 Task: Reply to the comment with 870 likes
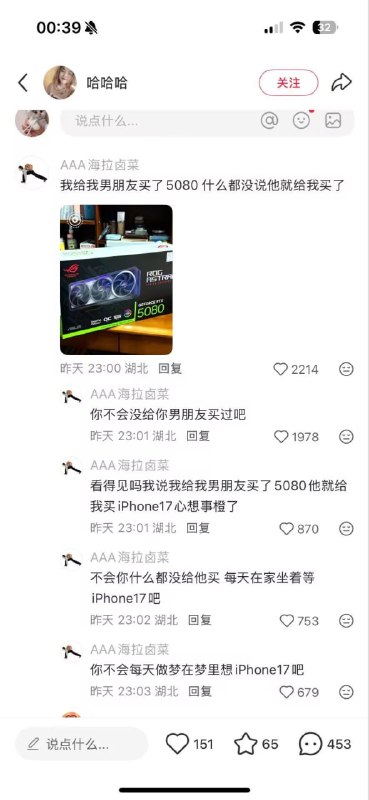[x=198, y=528]
